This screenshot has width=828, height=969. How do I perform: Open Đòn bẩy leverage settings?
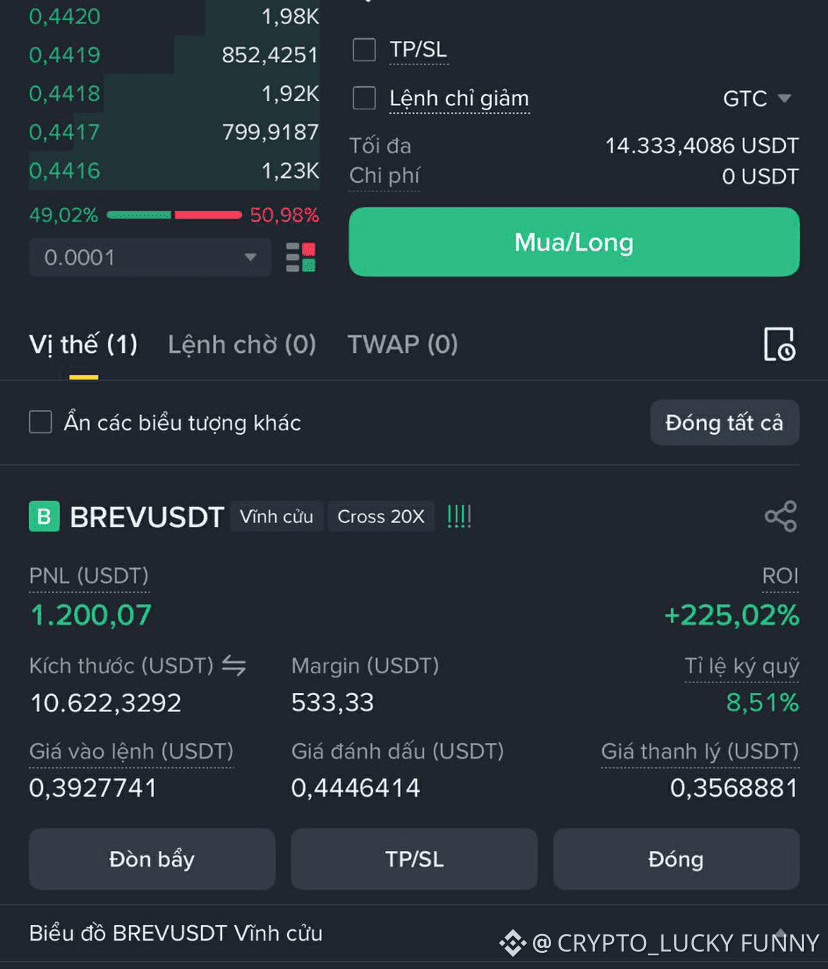(152, 859)
